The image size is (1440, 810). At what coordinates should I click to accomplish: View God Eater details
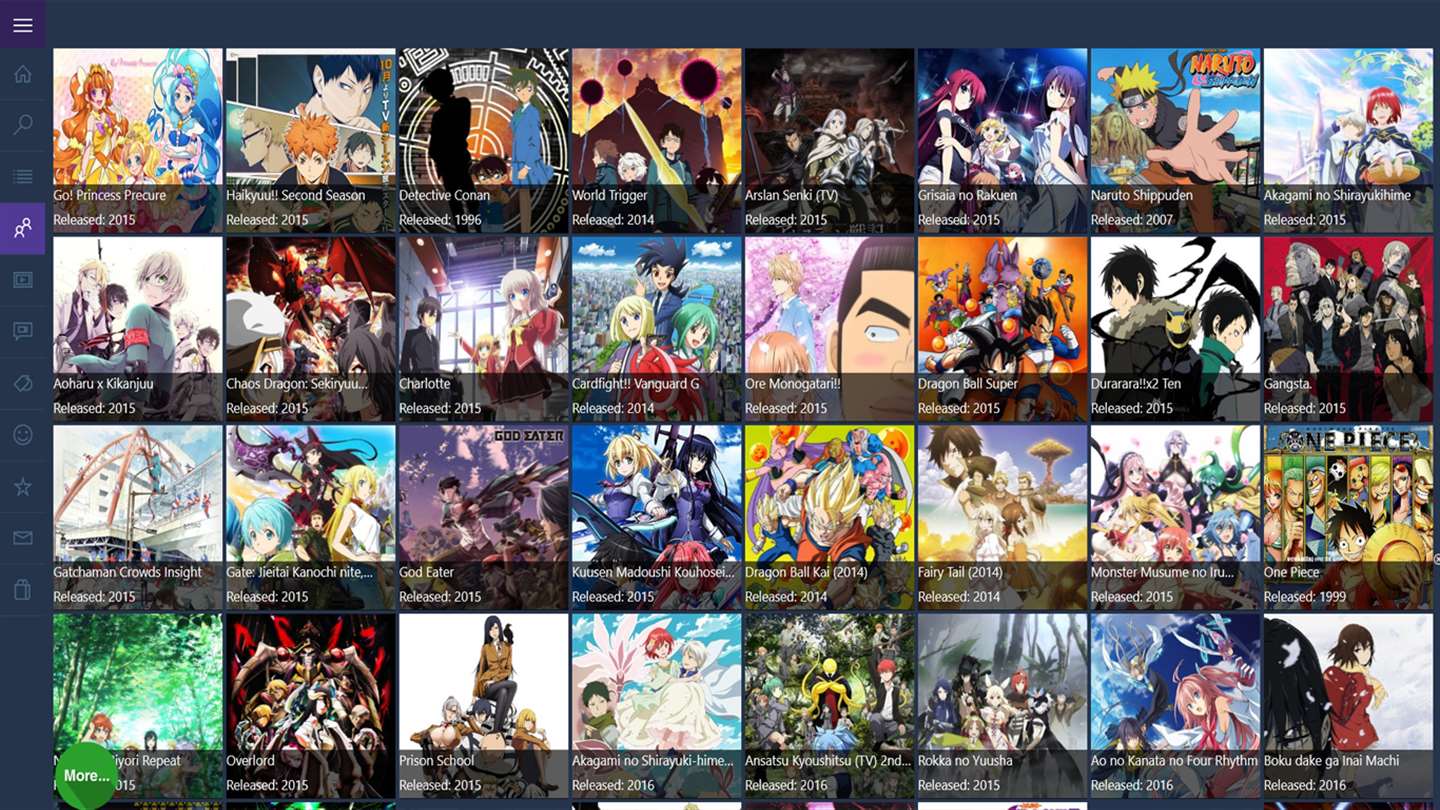(483, 516)
